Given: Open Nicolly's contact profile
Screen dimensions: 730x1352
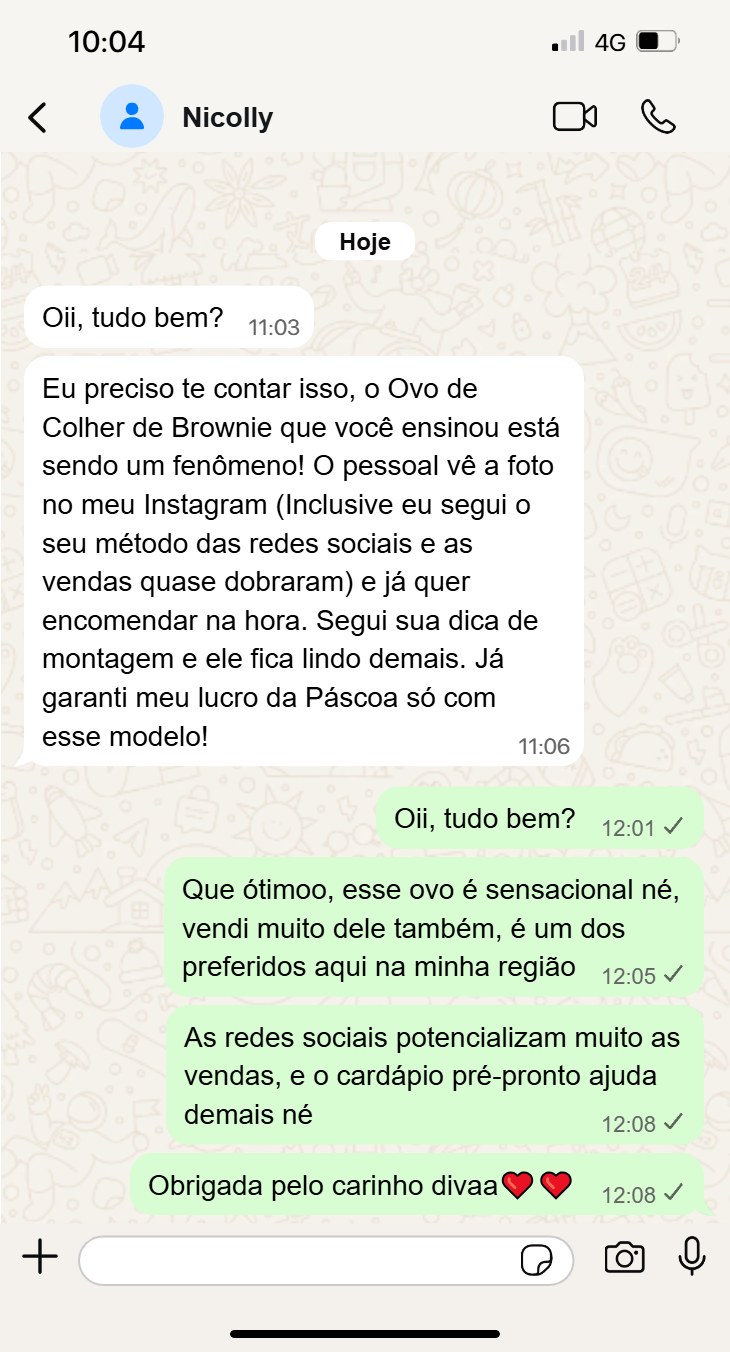Looking at the screenshot, I should [227, 118].
